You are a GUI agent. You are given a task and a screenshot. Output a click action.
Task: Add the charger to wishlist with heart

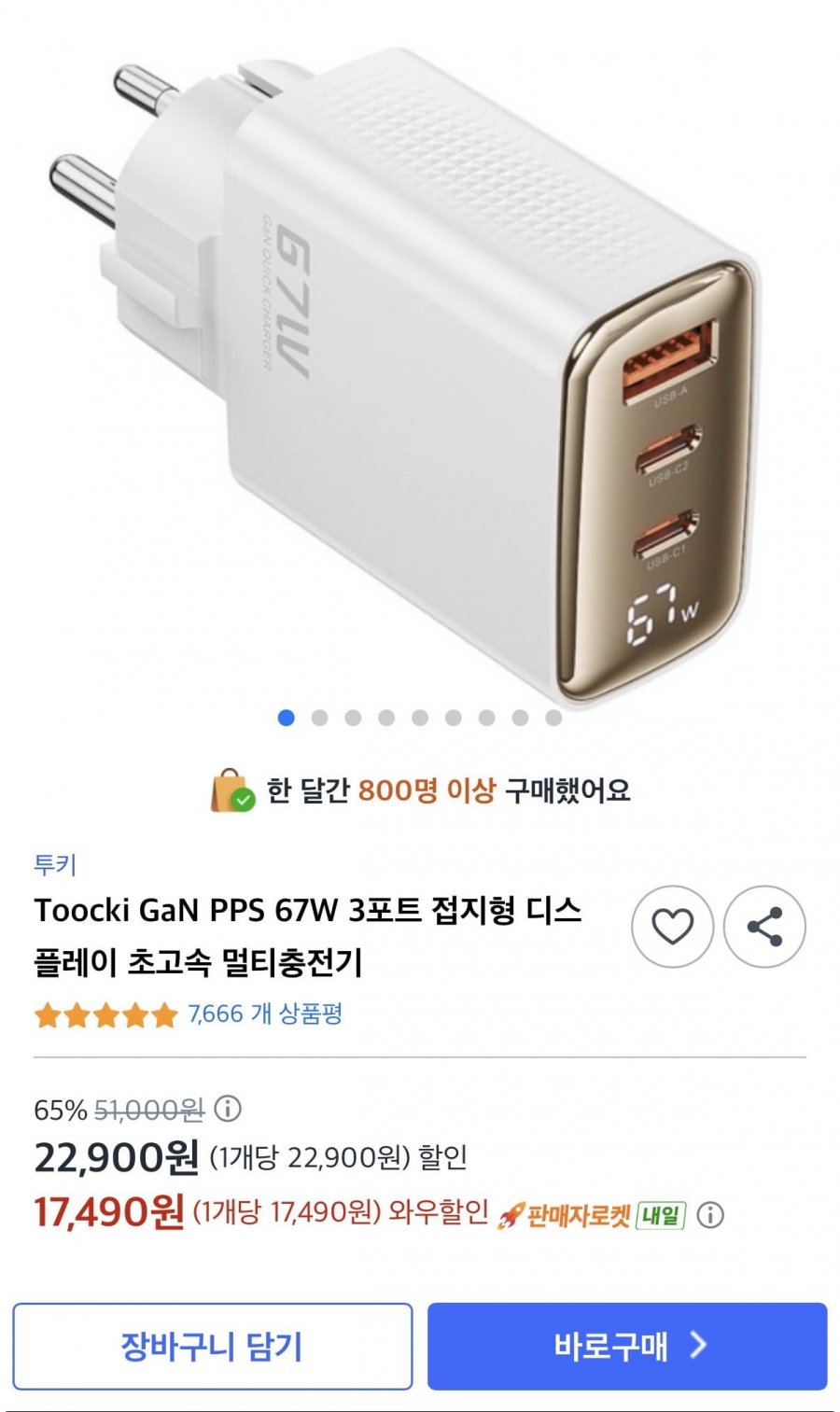(x=672, y=926)
